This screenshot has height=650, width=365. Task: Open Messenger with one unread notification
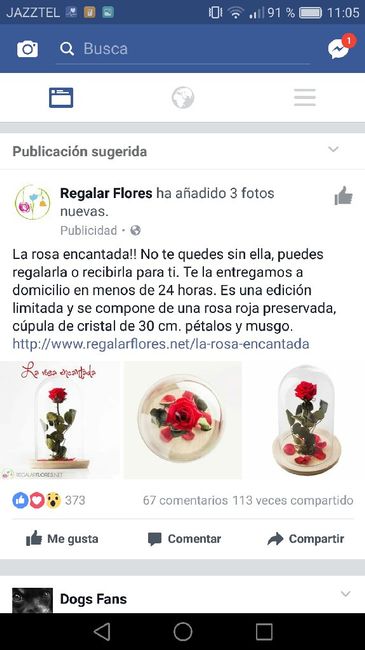click(341, 48)
